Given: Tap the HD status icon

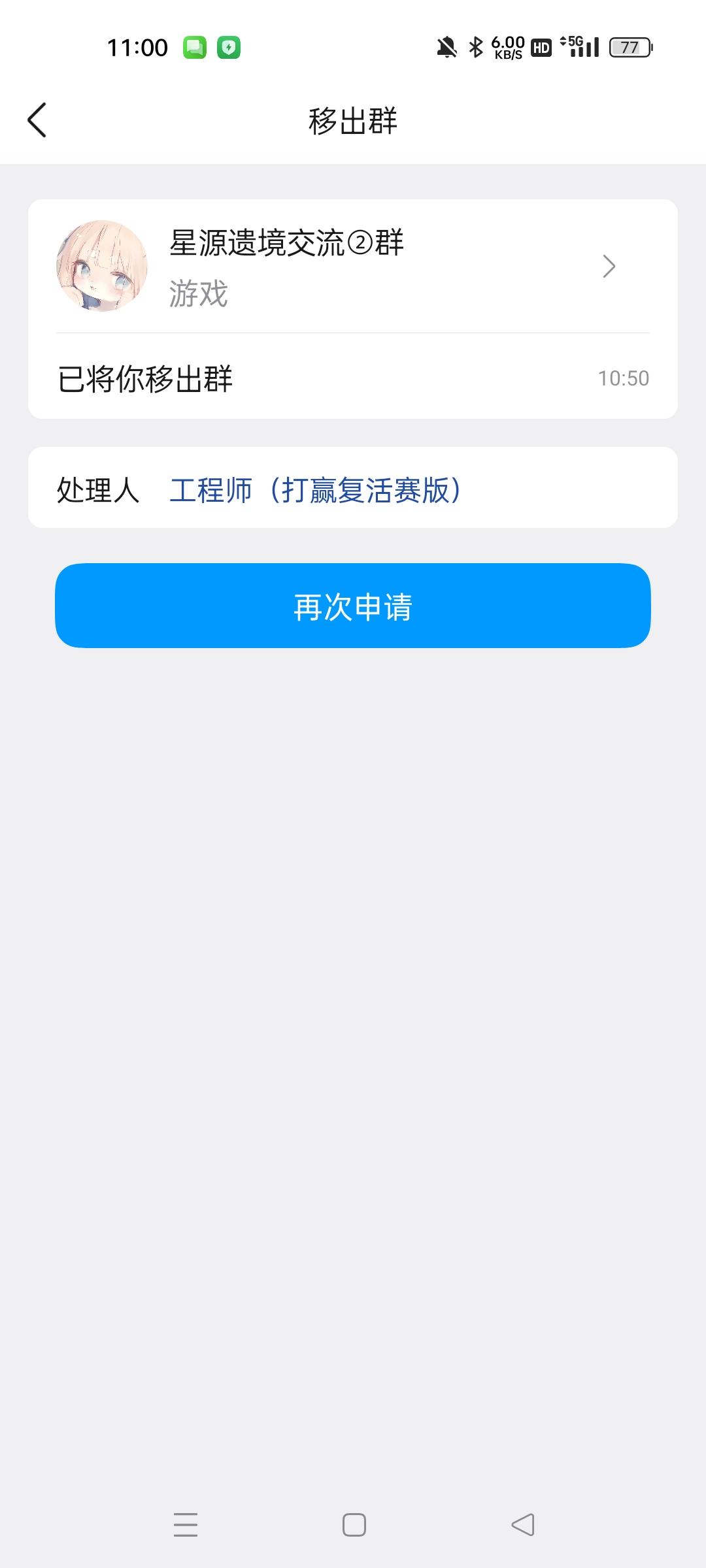Looking at the screenshot, I should (541, 46).
